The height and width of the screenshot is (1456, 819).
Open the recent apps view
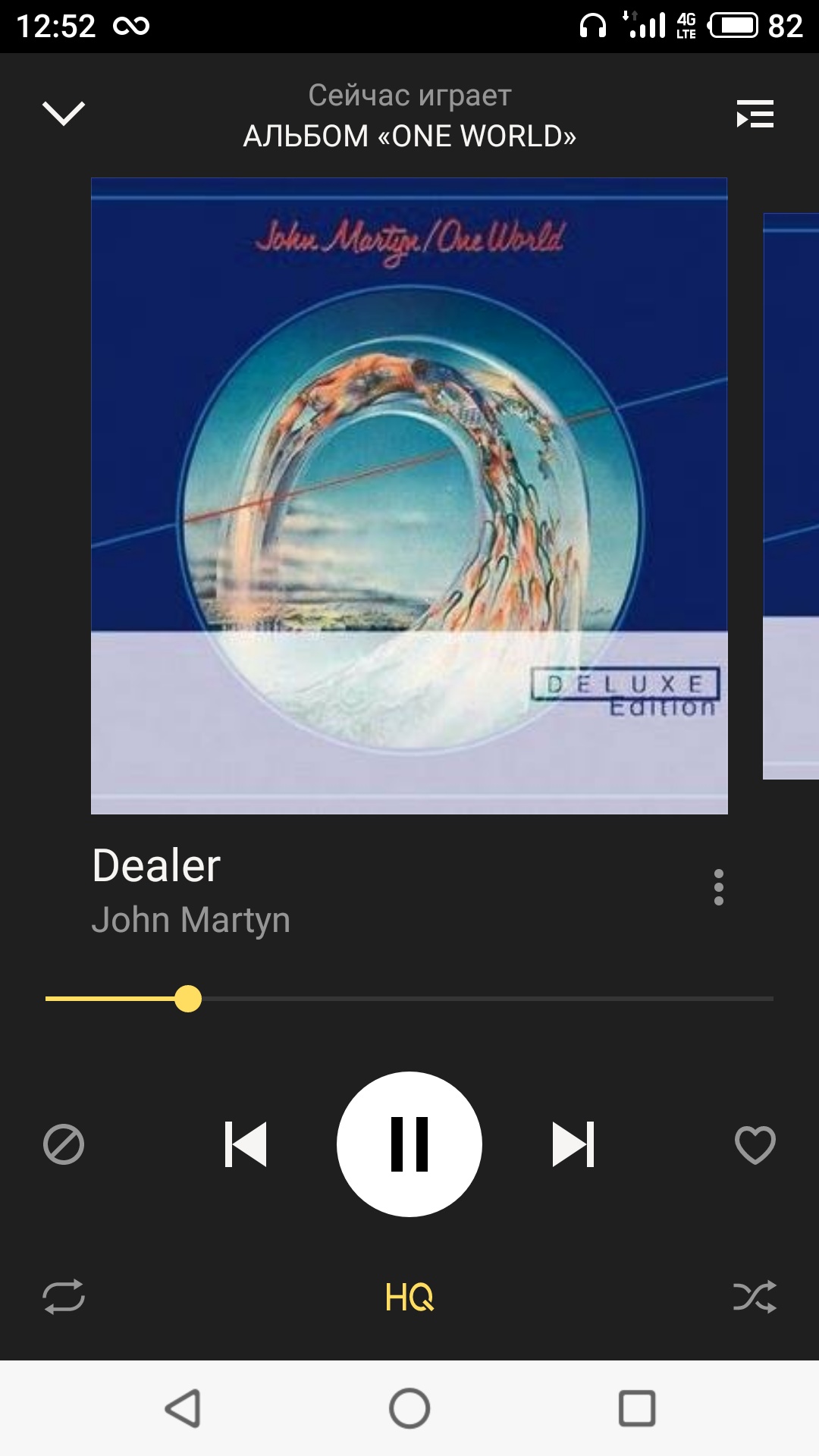coord(637,1408)
